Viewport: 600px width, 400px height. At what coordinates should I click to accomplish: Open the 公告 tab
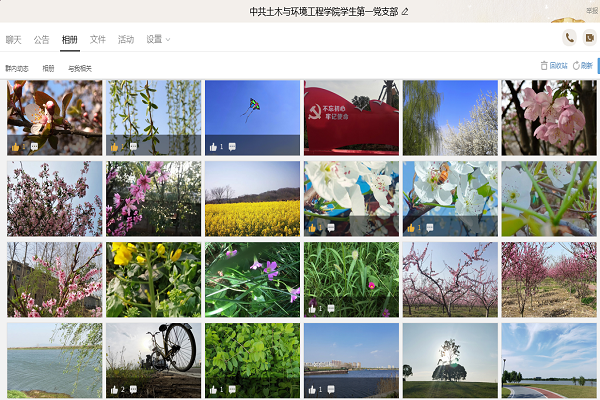(x=41, y=39)
